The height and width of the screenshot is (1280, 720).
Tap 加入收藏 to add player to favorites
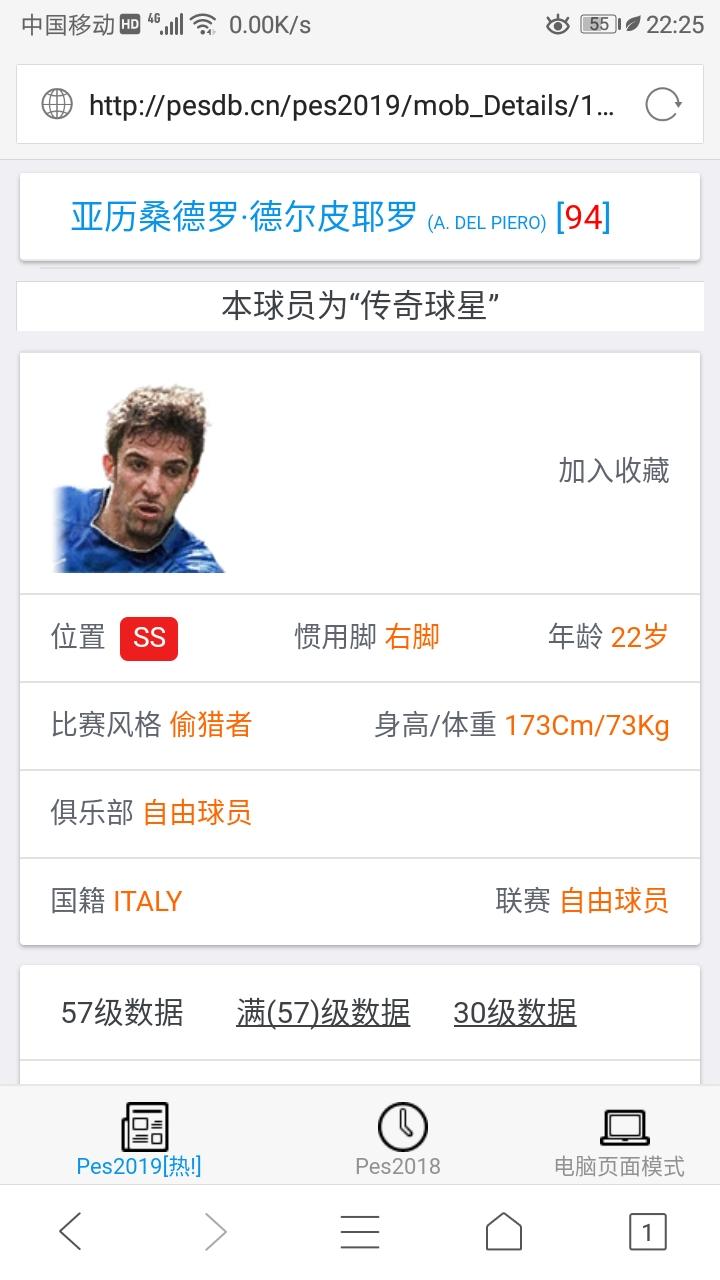614,470
